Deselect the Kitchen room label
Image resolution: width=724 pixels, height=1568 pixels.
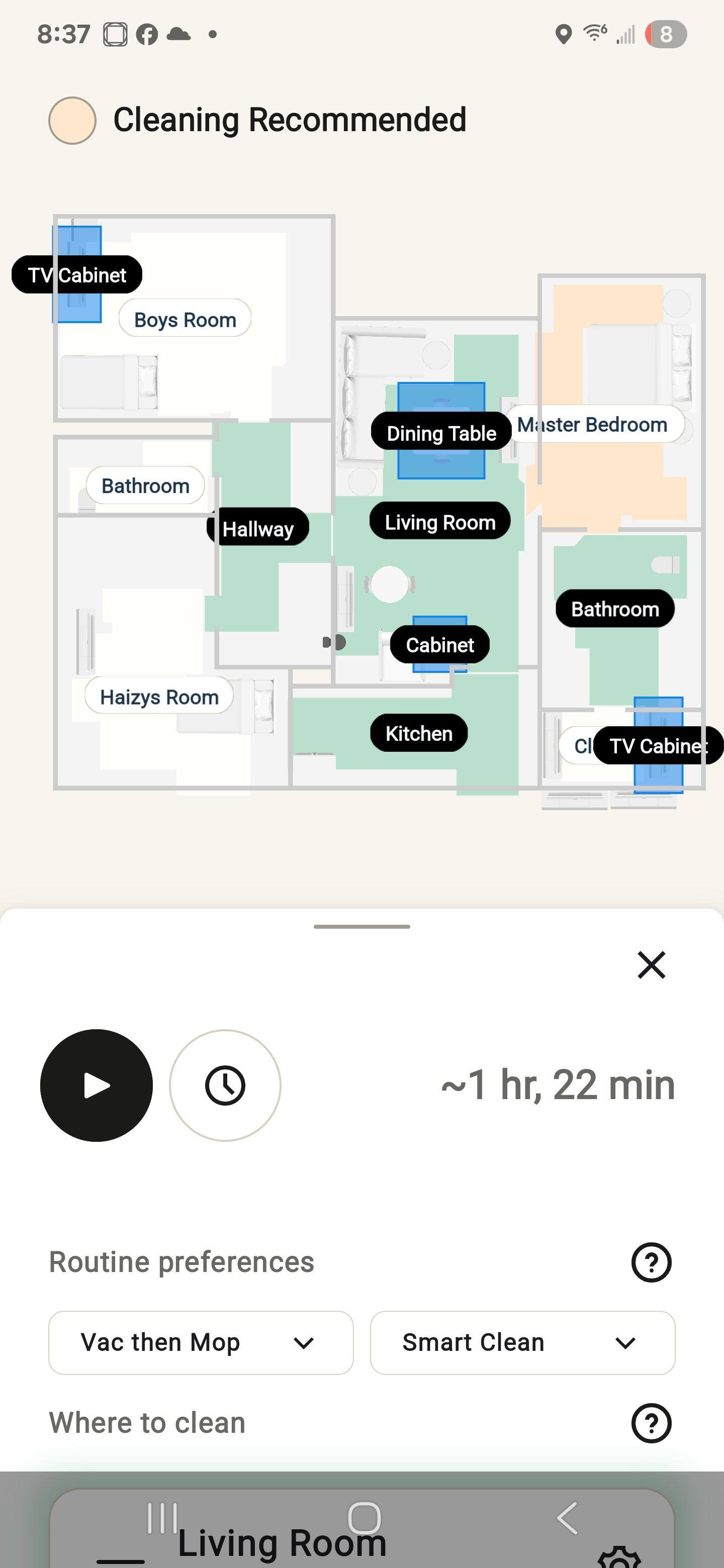[x=418, y=733]
